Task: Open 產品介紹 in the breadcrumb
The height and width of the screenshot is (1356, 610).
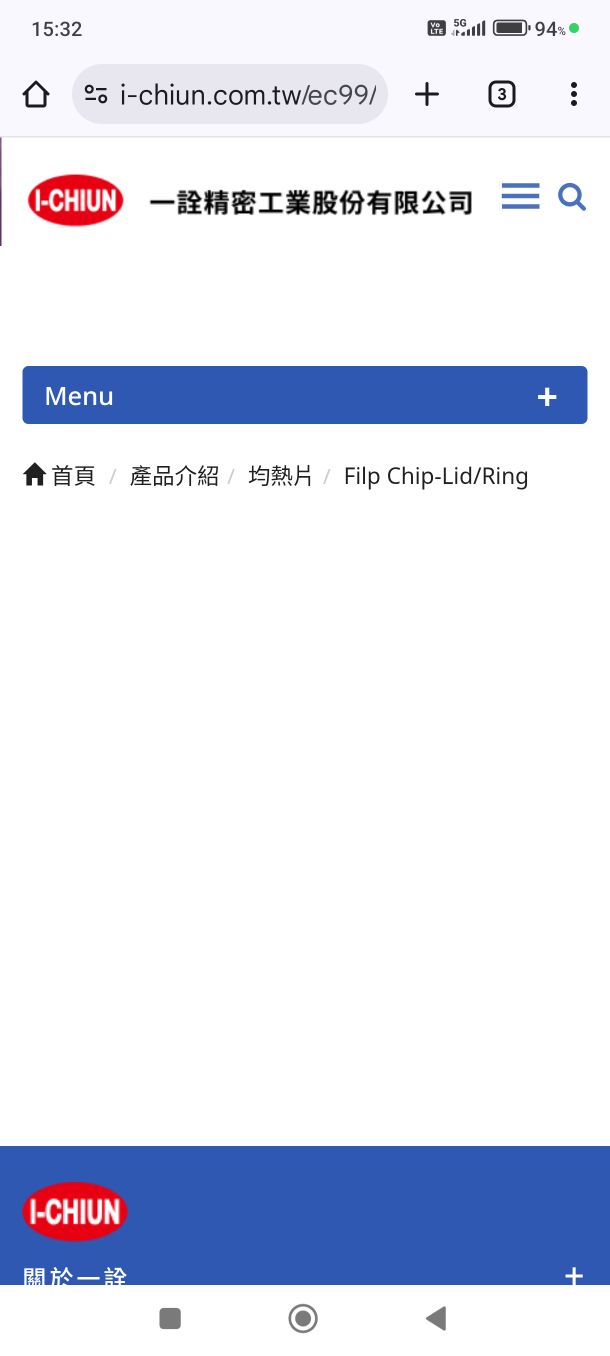Action: coord(174,476)
